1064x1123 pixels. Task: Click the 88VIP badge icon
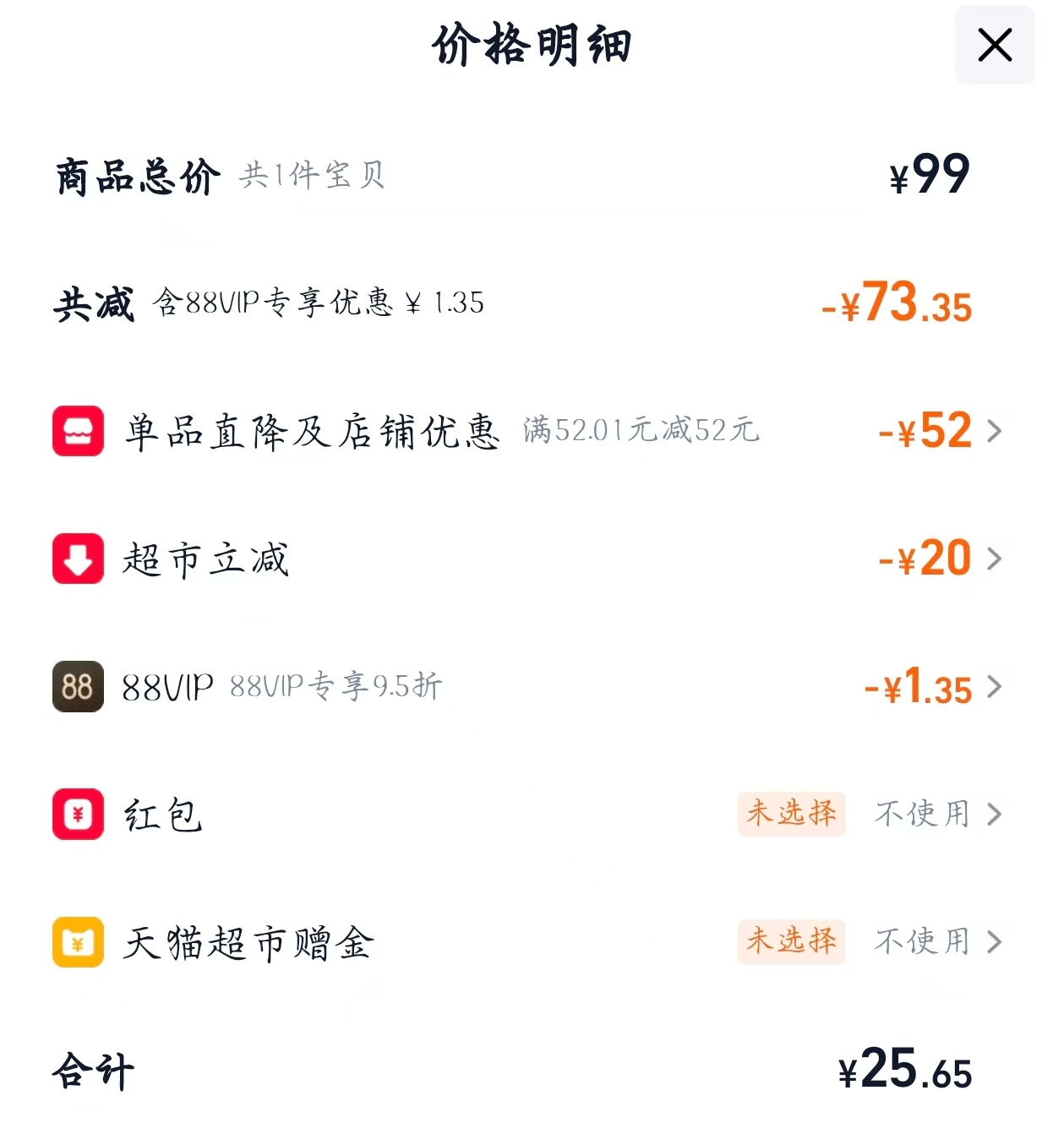(78, 687)
